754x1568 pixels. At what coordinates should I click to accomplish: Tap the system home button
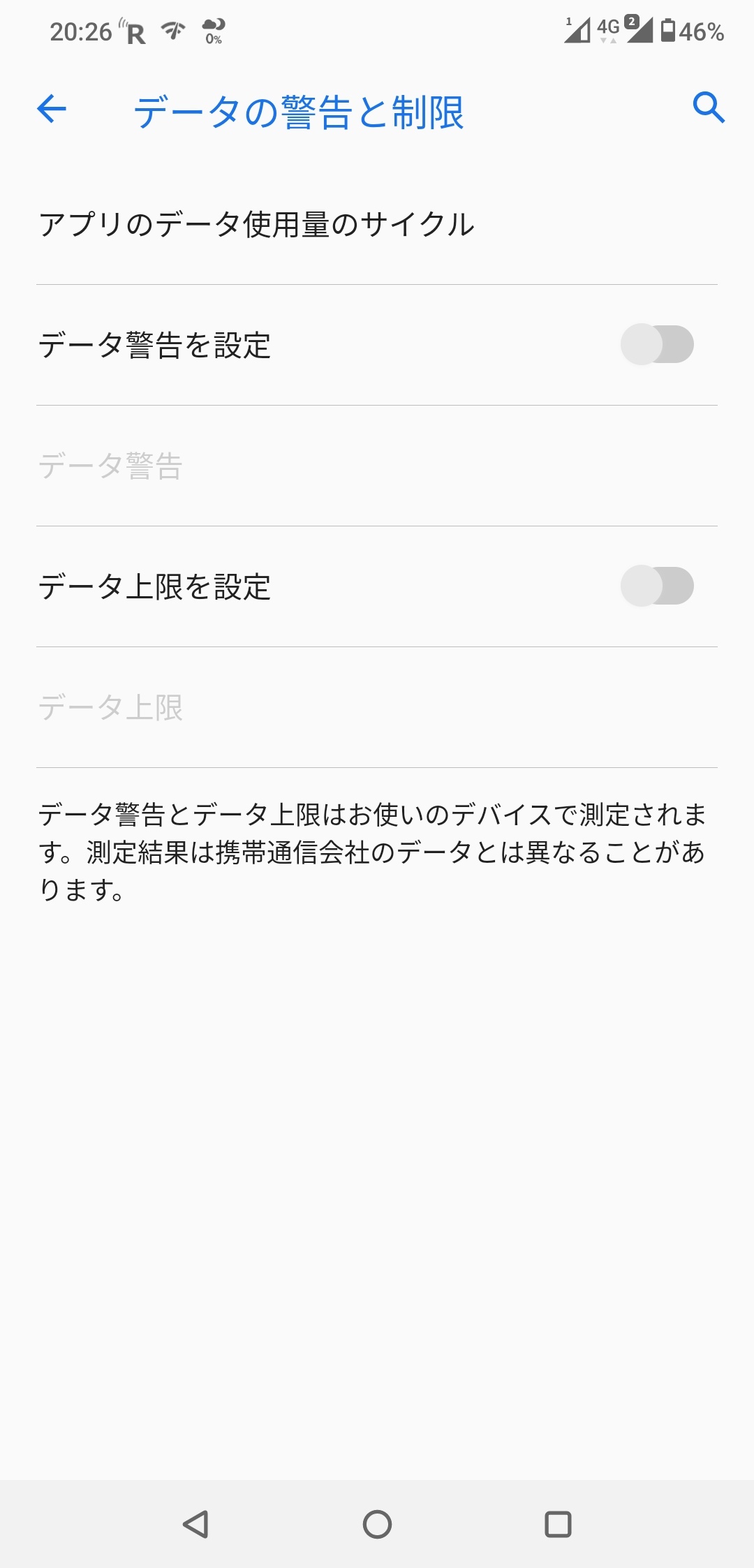coord(377,1524)
